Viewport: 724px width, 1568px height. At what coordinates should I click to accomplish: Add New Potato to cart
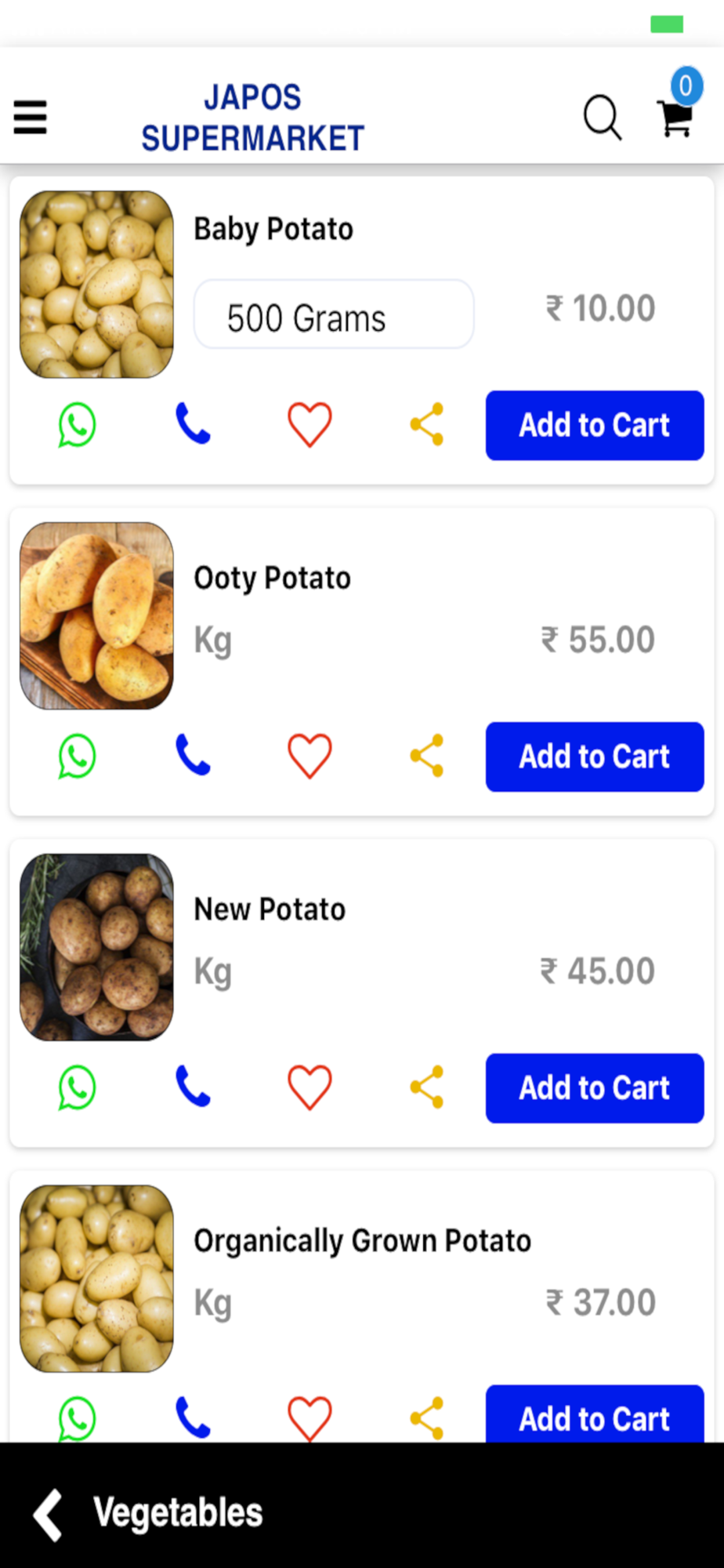[595, 1088]
